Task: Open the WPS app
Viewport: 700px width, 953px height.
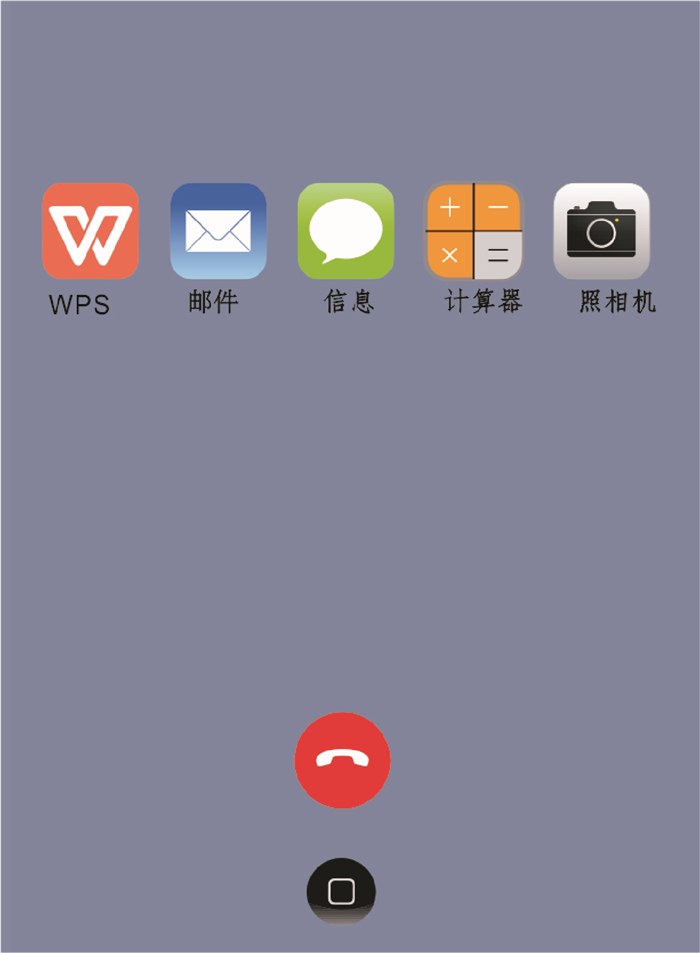Action: pyautogui.click(x=90, y=231)
